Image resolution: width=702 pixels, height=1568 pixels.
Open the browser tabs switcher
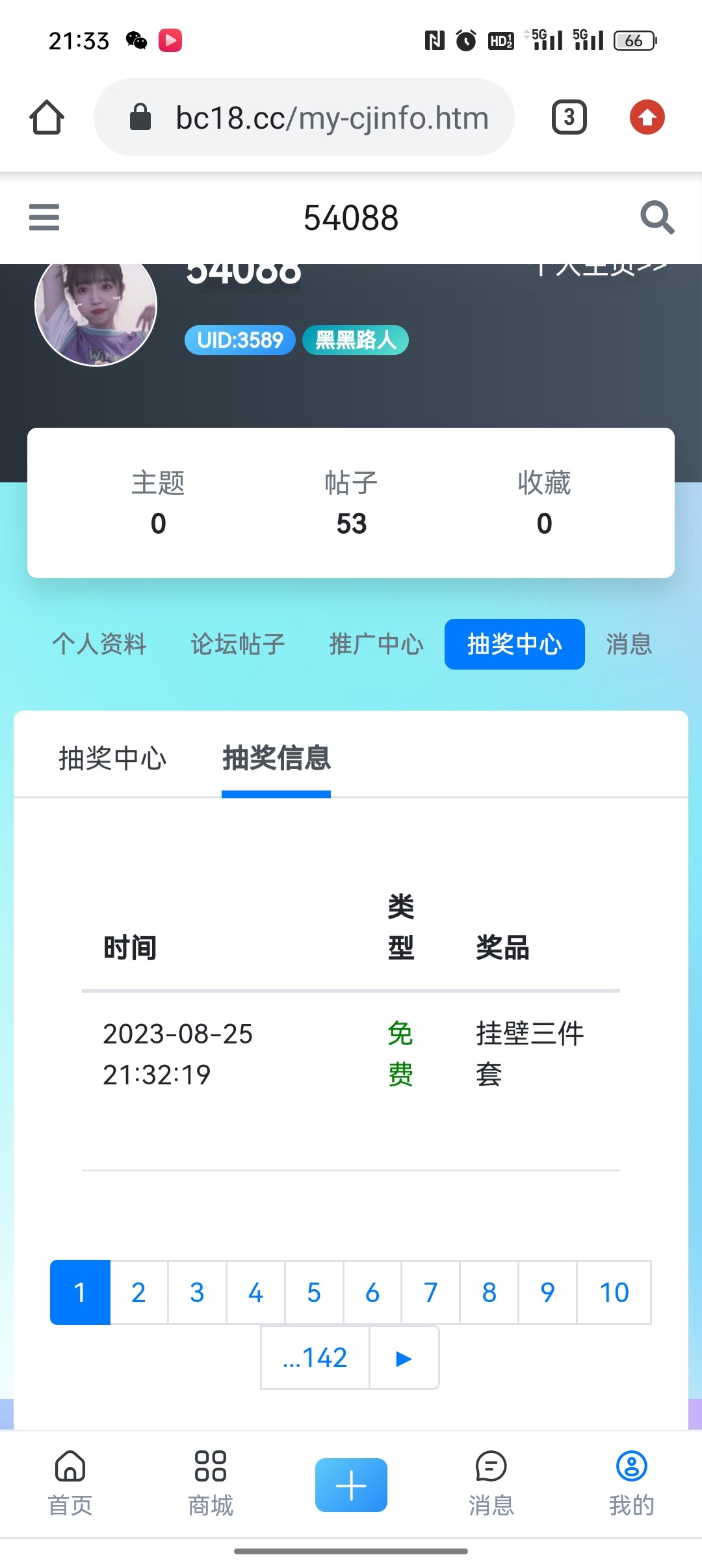pos(569,118)
